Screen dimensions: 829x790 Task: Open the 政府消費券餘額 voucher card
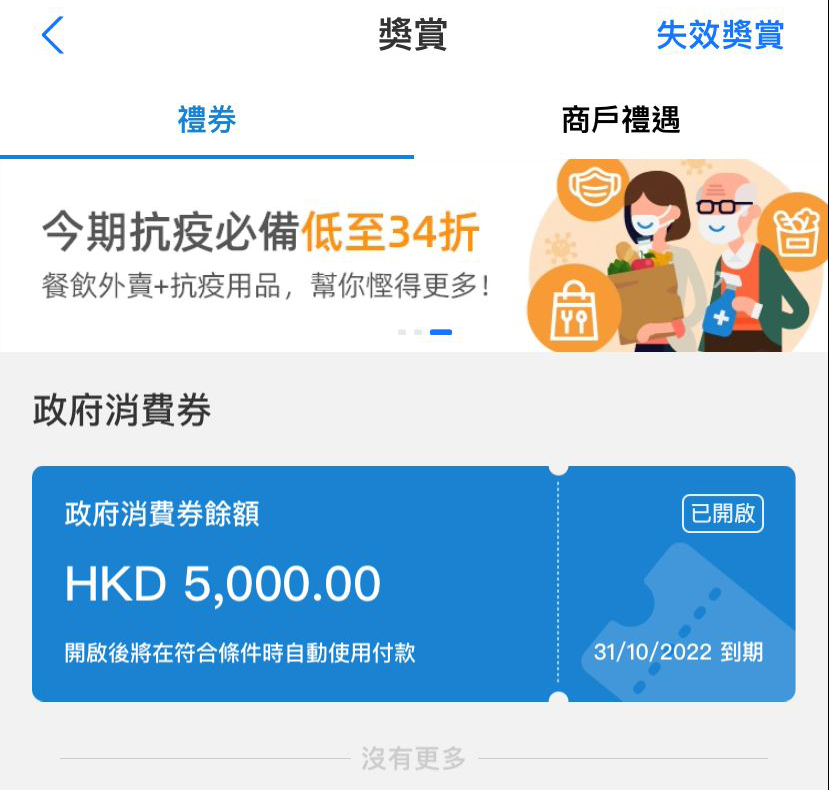(x=413, y=584)
